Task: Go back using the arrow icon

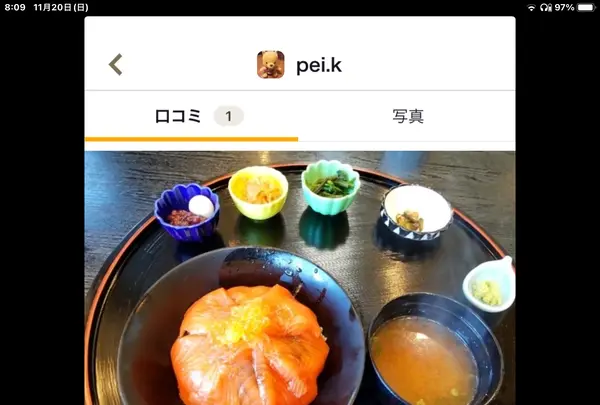Action: [116, 65]
